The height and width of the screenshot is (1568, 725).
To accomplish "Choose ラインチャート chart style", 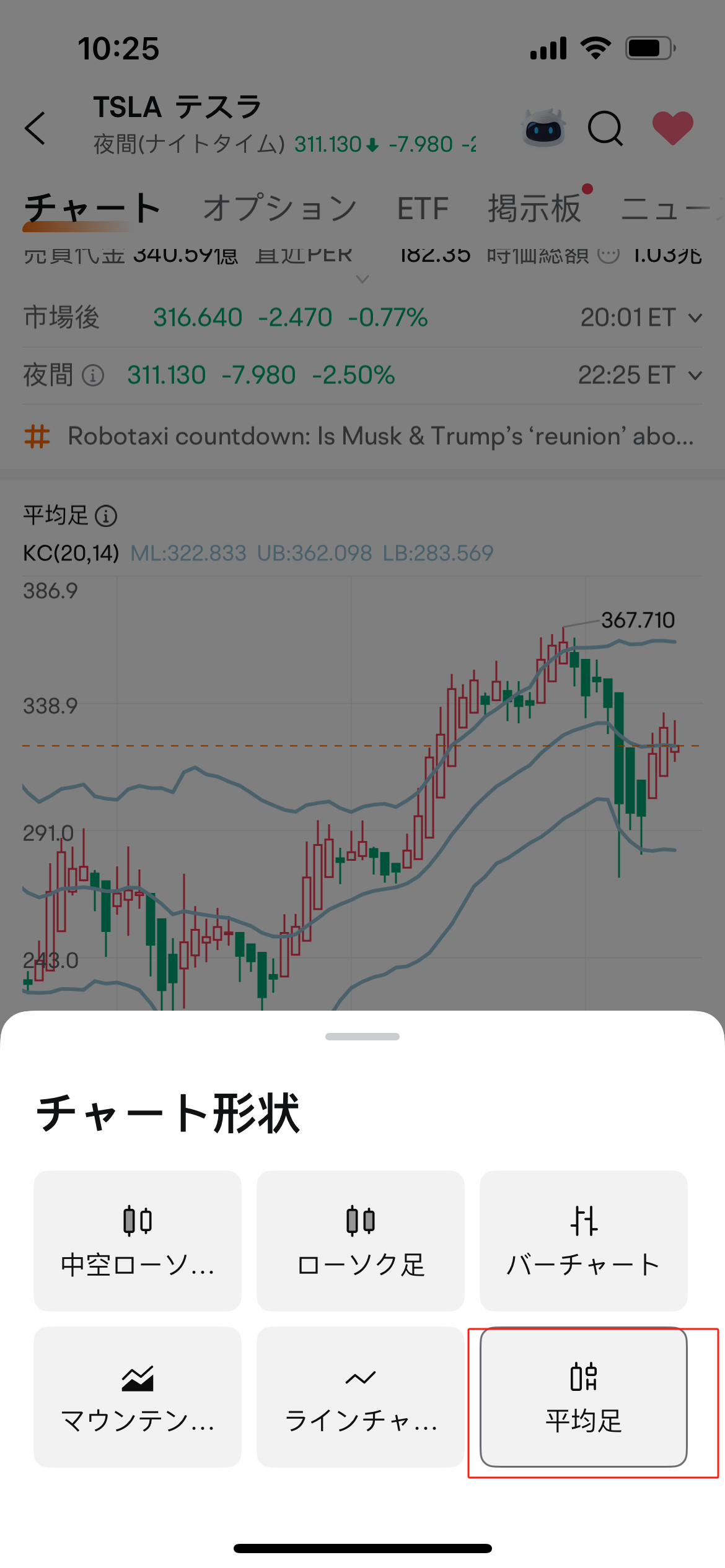I will tap(360, 1396).
